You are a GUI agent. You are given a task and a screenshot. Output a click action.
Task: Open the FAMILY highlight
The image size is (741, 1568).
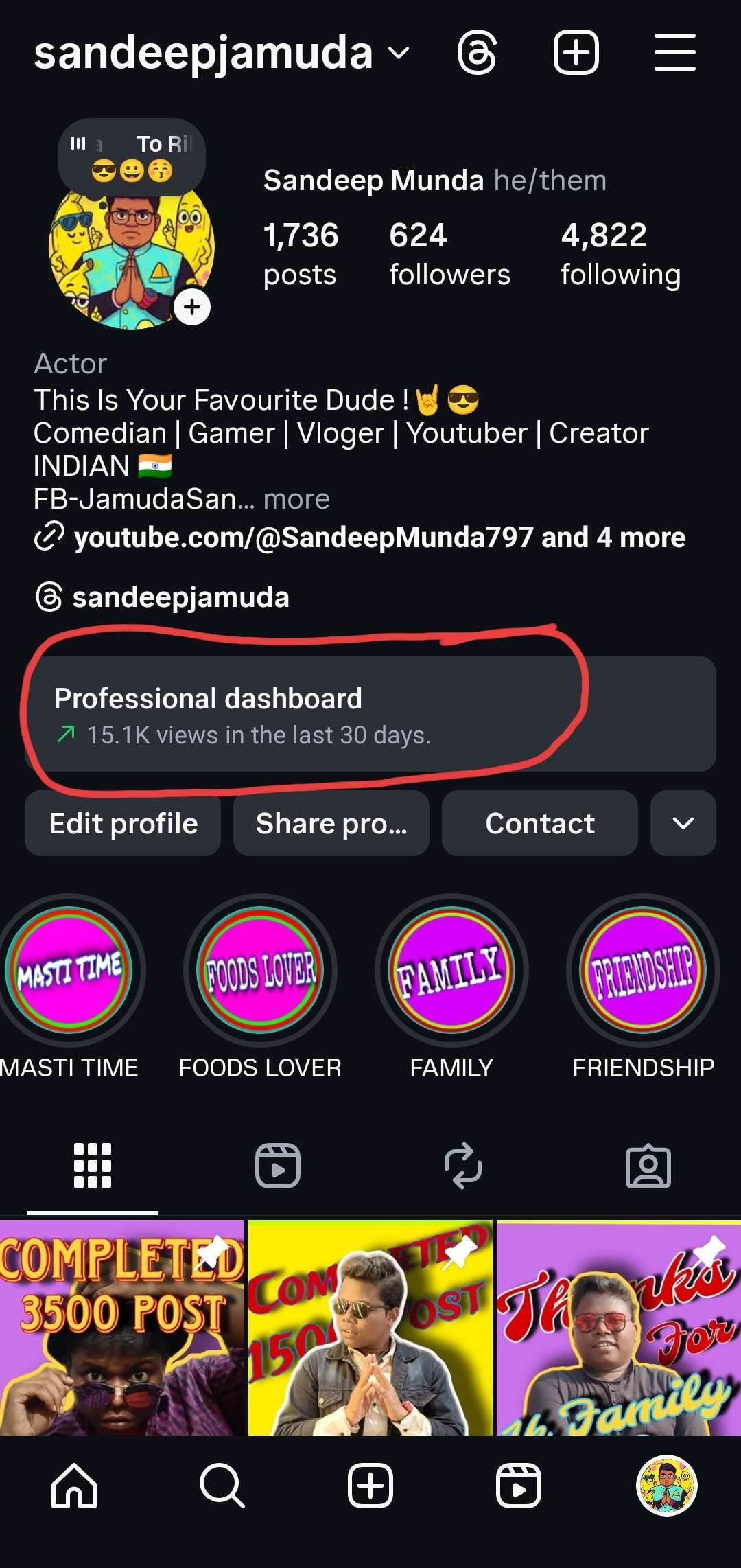451,970
